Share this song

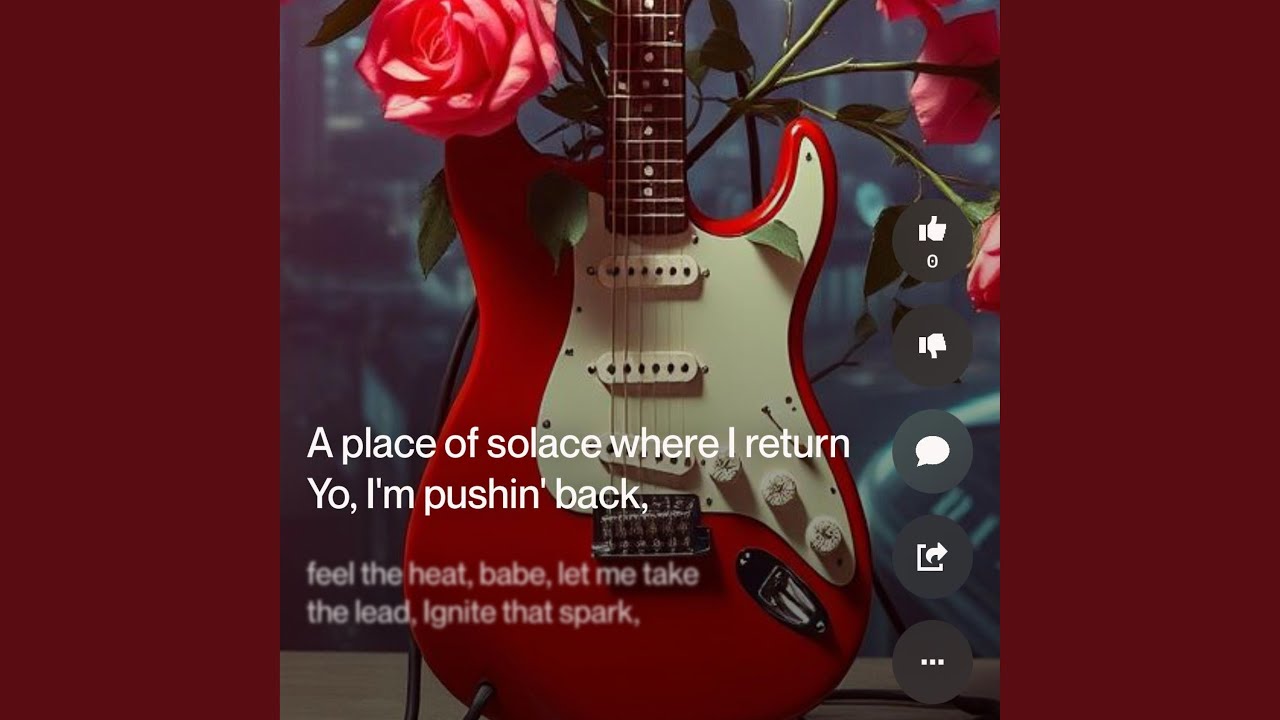point(932,557)
